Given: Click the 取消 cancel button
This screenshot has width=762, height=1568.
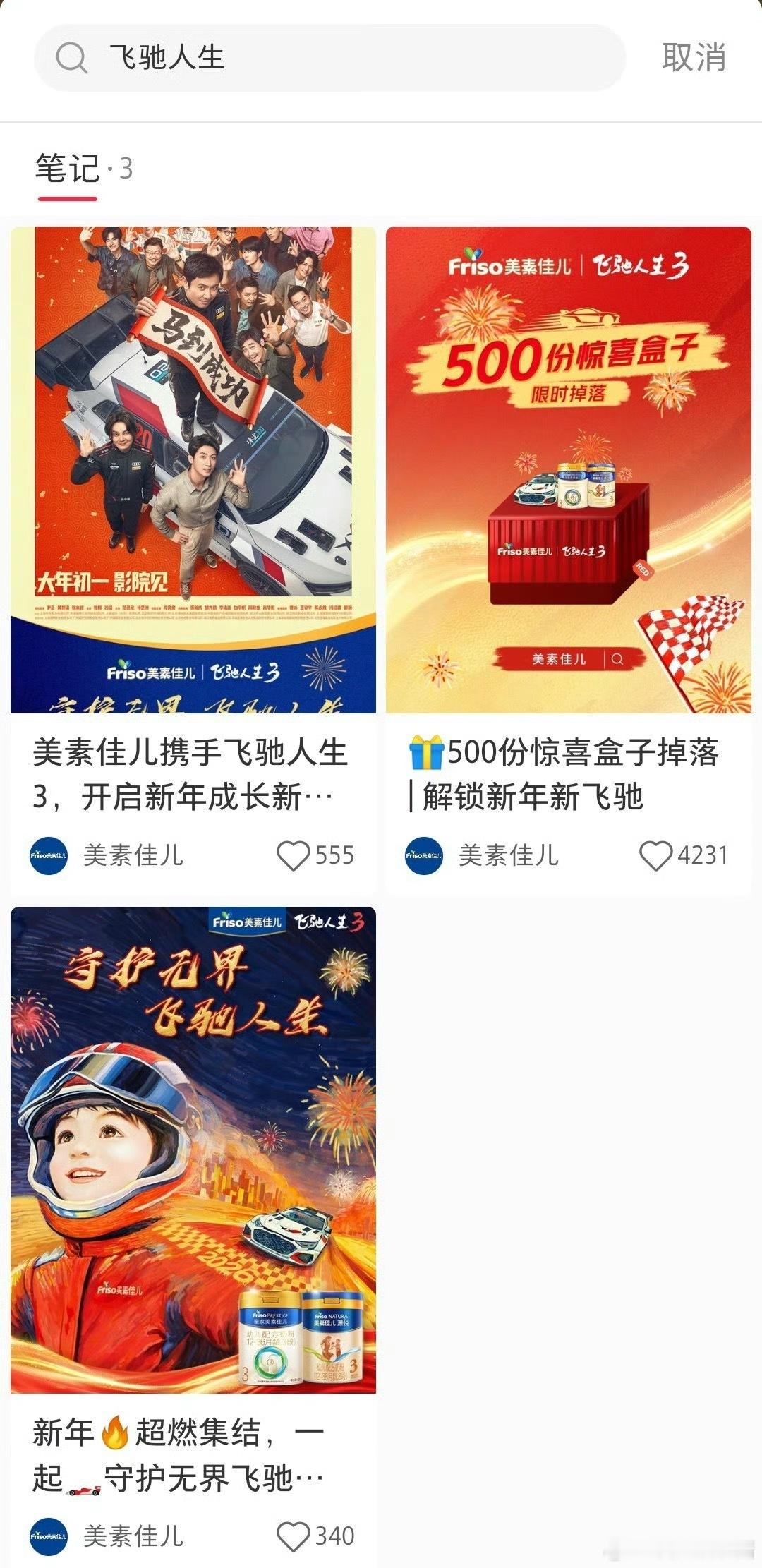Looking at the screenshot, I should click(694, 59).
